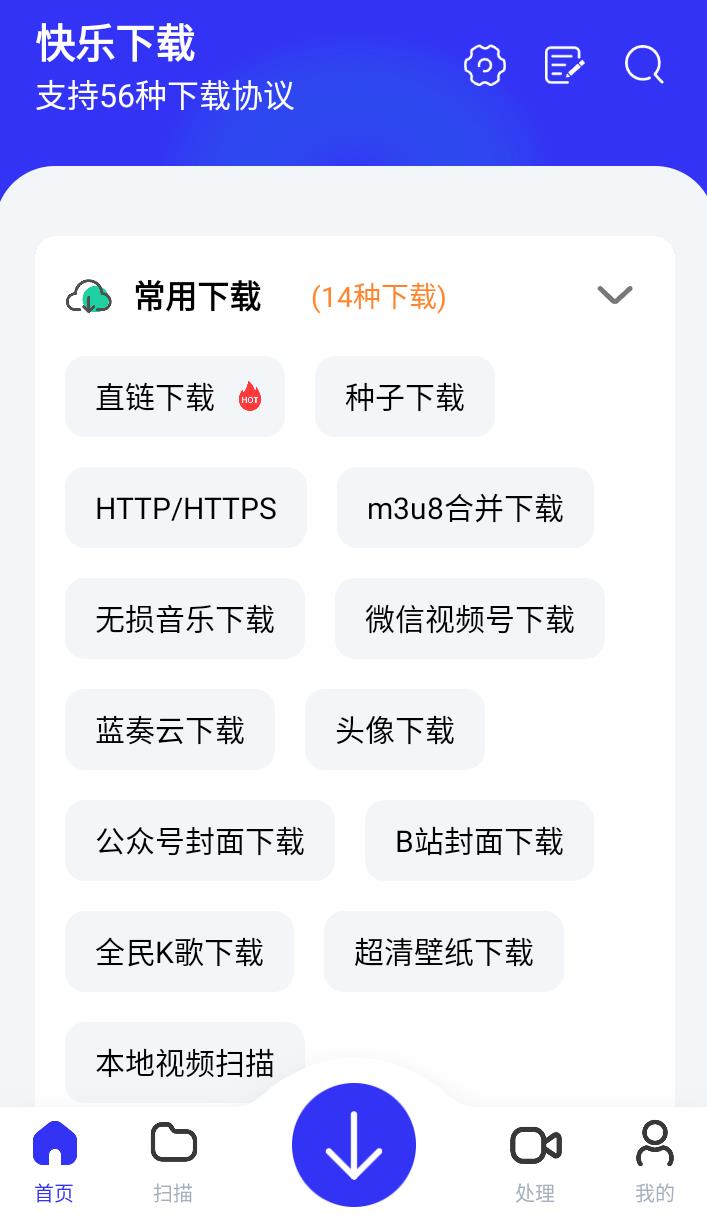Go to the 我的 tab
The height and width of the screenshot is (1221, 707).
pyautogui.click(x=655, y=1162)
